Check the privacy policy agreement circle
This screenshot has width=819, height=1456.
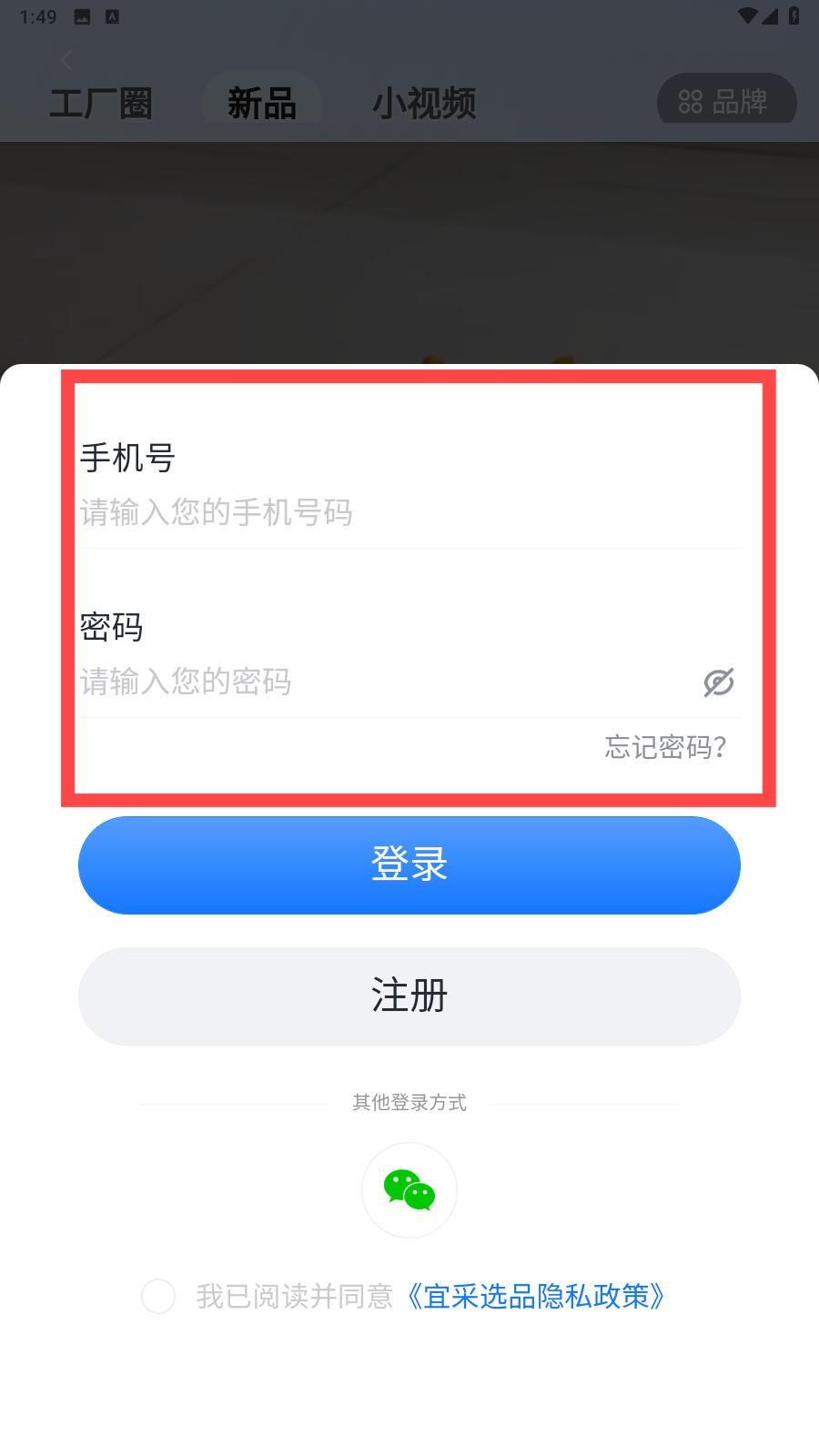pos(158,1296)
